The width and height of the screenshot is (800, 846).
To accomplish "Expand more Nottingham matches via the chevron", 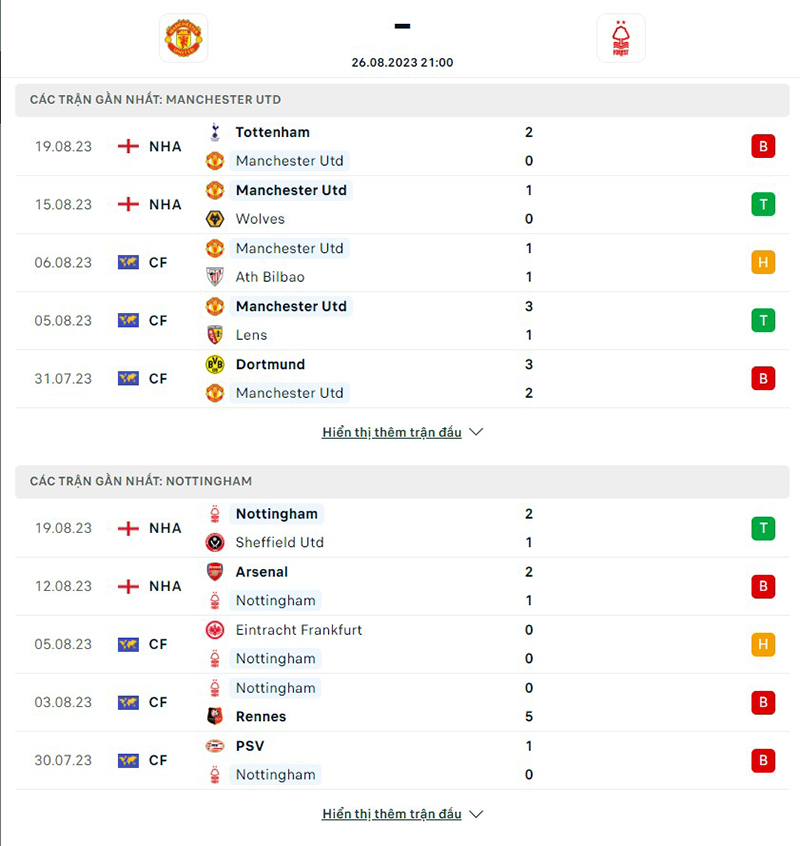I will 476,814.
